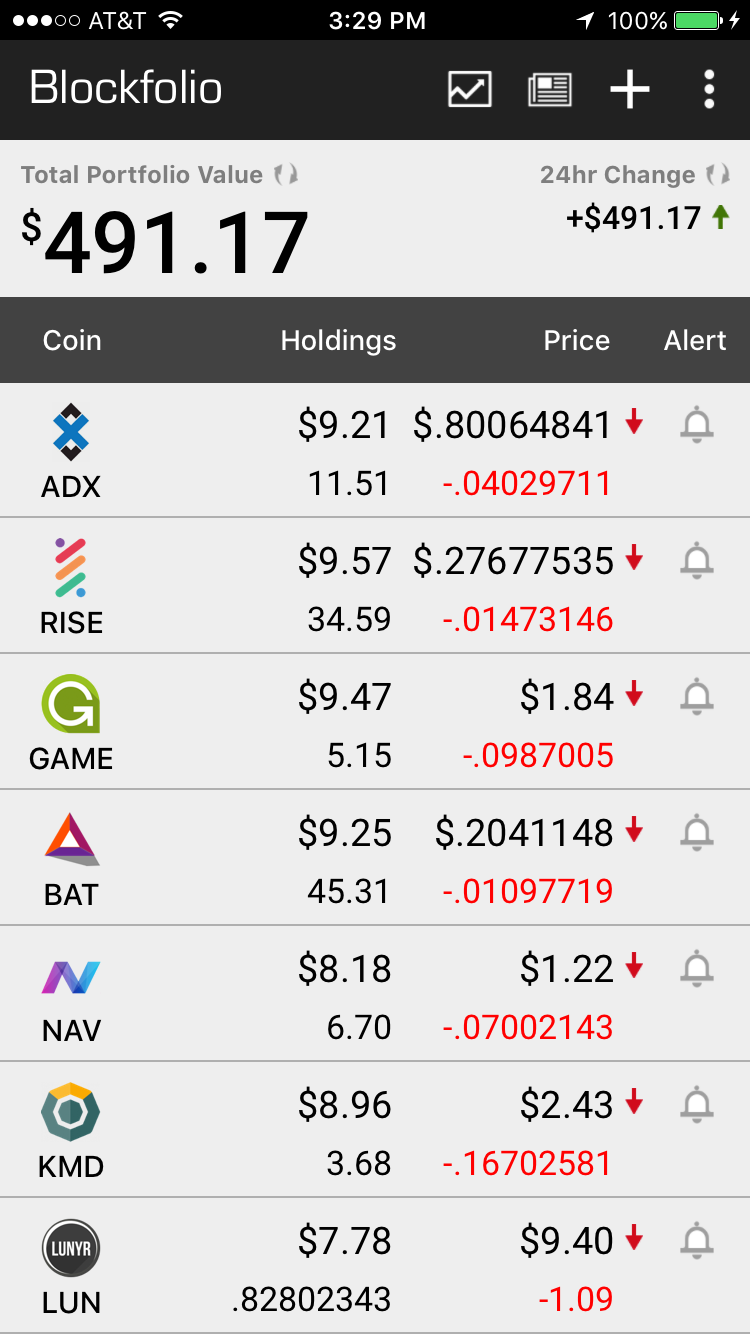The height and width of the screenshot is (1334, 750).
Task: Toggle the 24hr Change display
Action: (717, 175)
